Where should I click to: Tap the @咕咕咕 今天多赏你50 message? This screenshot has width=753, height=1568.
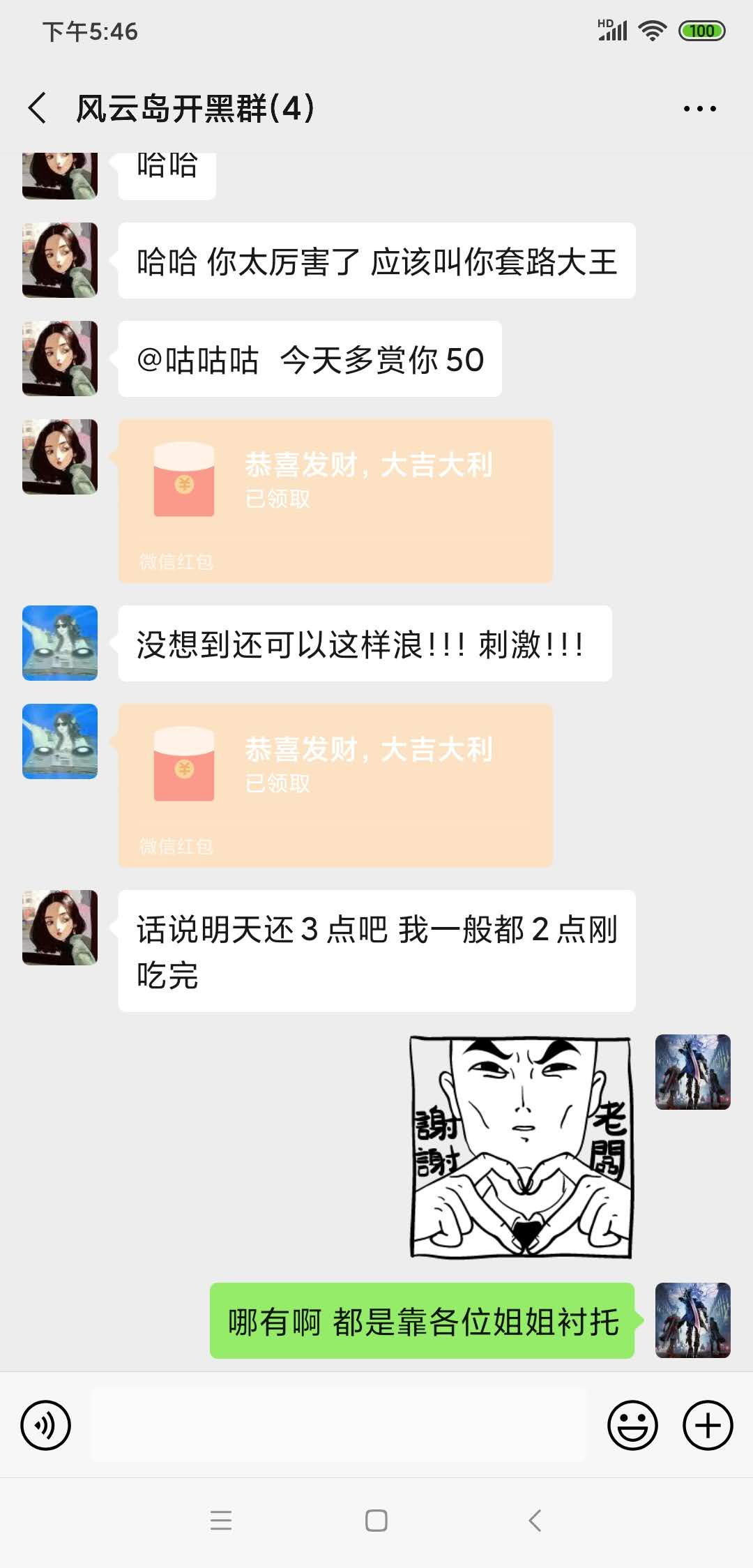coord(309,359)
